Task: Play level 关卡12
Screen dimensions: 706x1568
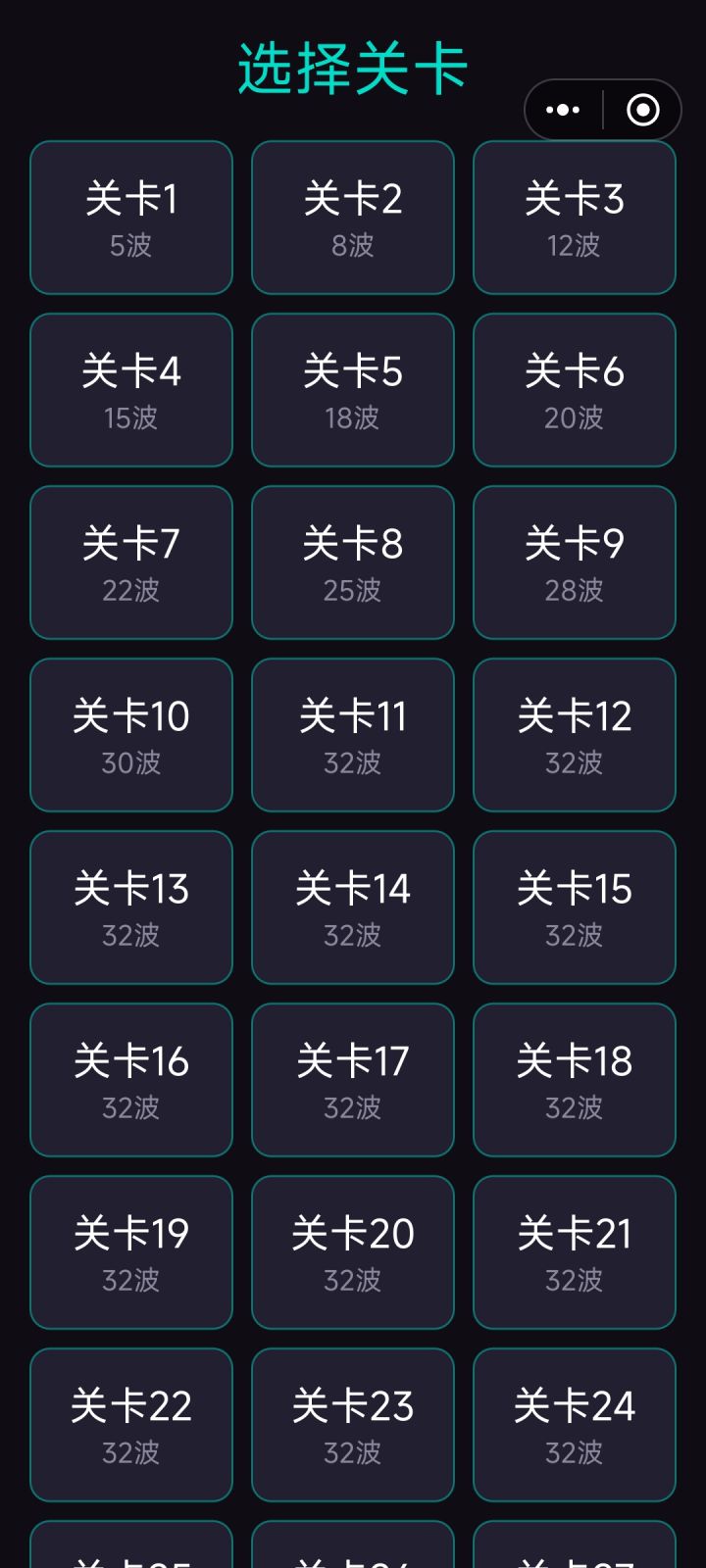Action: click(x=574, y=734)
